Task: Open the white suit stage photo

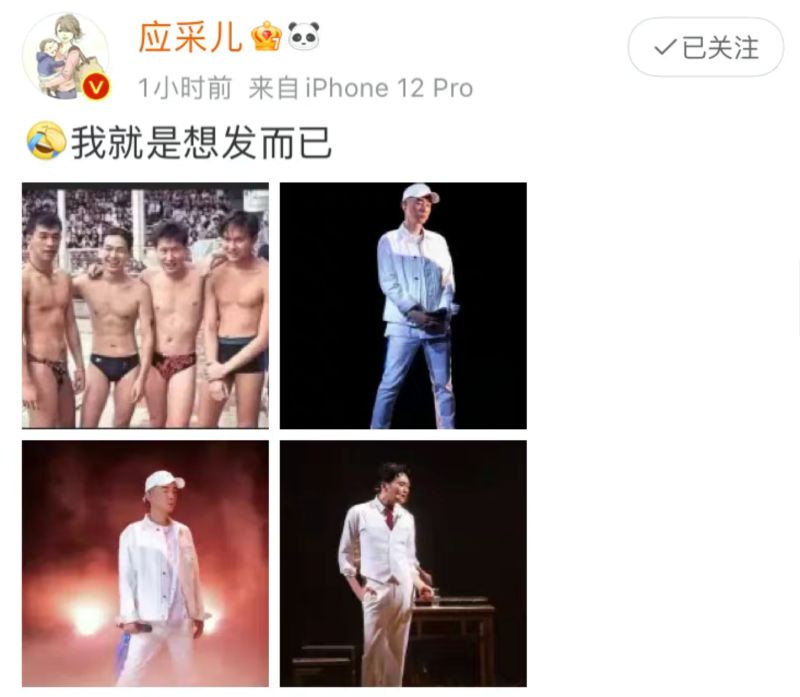Action: coord(403,563)
